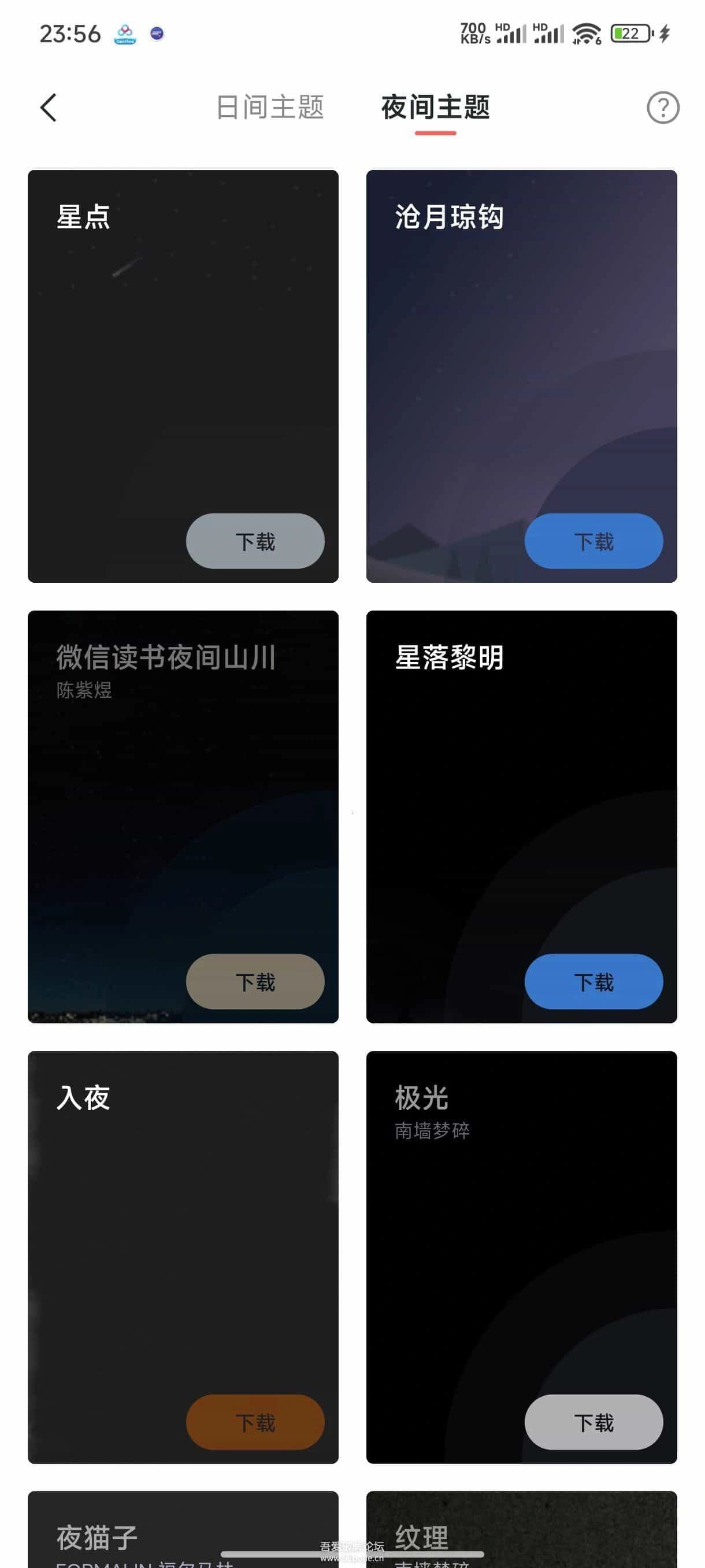
Task: Tap 下载 under 微信读书夜间山川
Action: (255, 981)
